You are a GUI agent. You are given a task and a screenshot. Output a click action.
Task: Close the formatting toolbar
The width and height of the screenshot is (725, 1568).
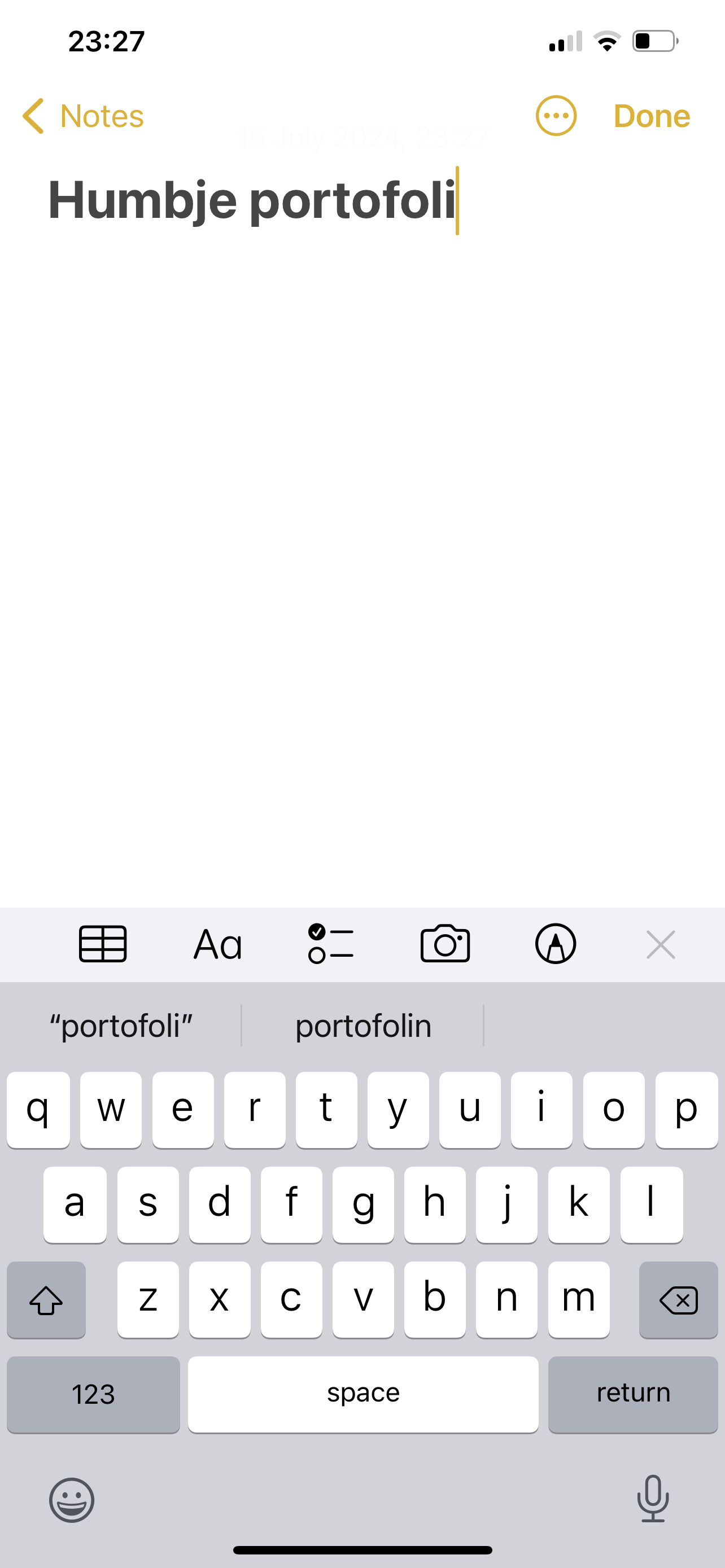pos(661,944)
